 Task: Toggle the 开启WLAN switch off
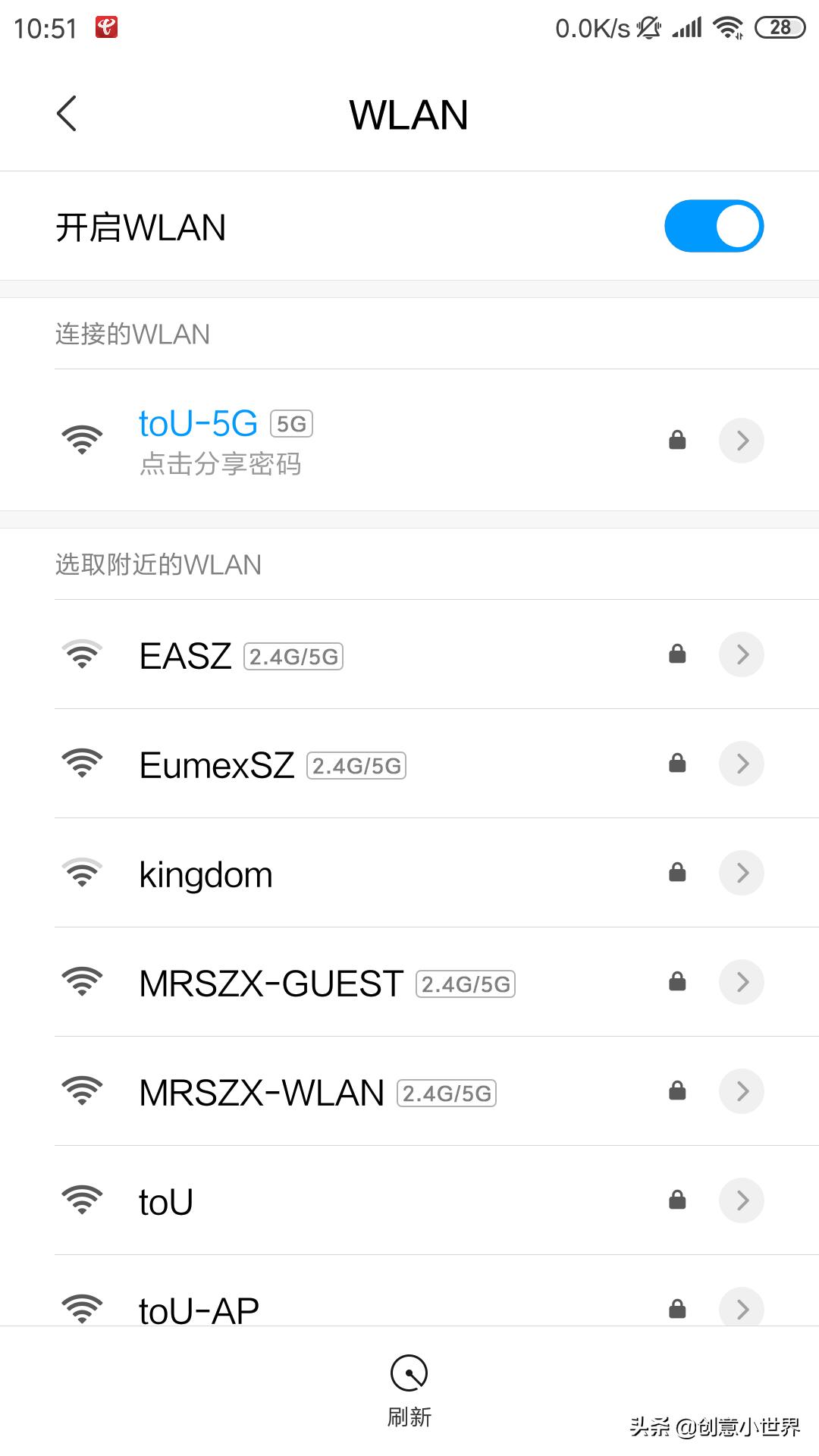[714, 225]
